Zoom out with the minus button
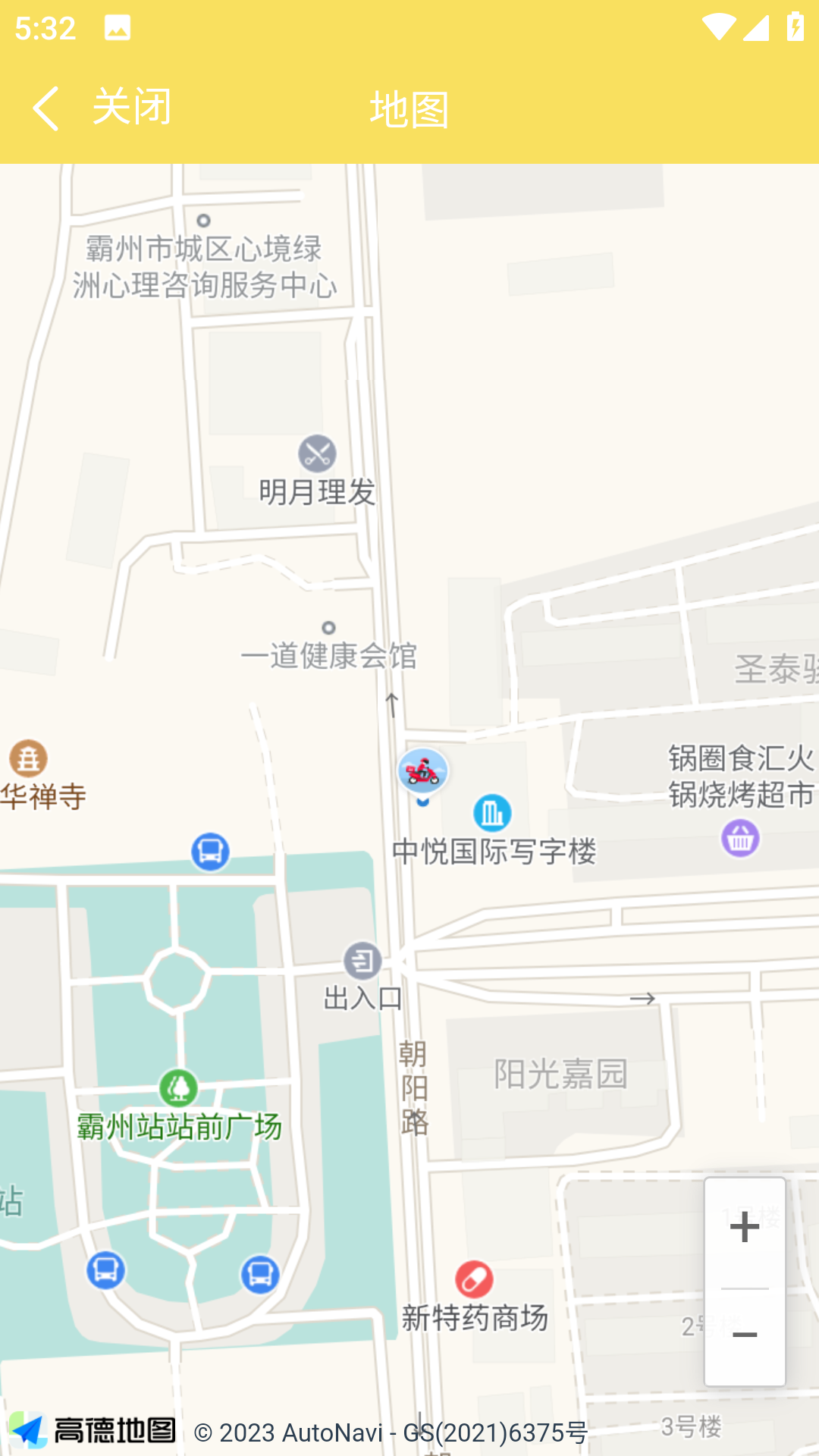Screen dimensions: 819x1456 click(x=745, y=1335)
